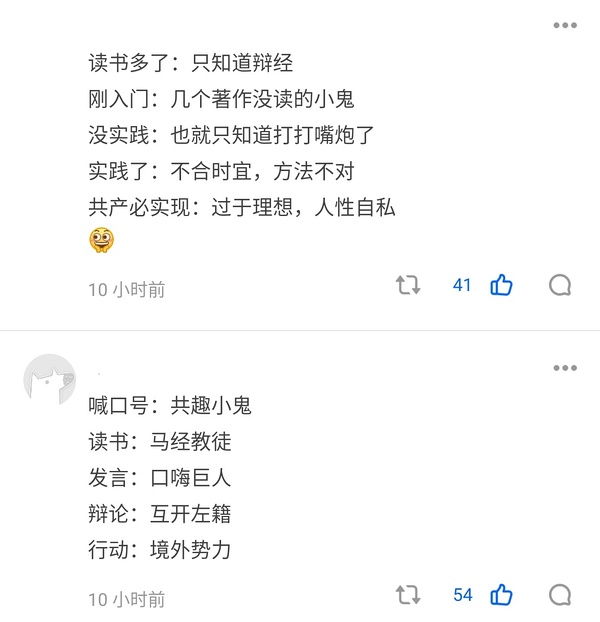Open overflow menu on the 读书多了 comment

565,24
